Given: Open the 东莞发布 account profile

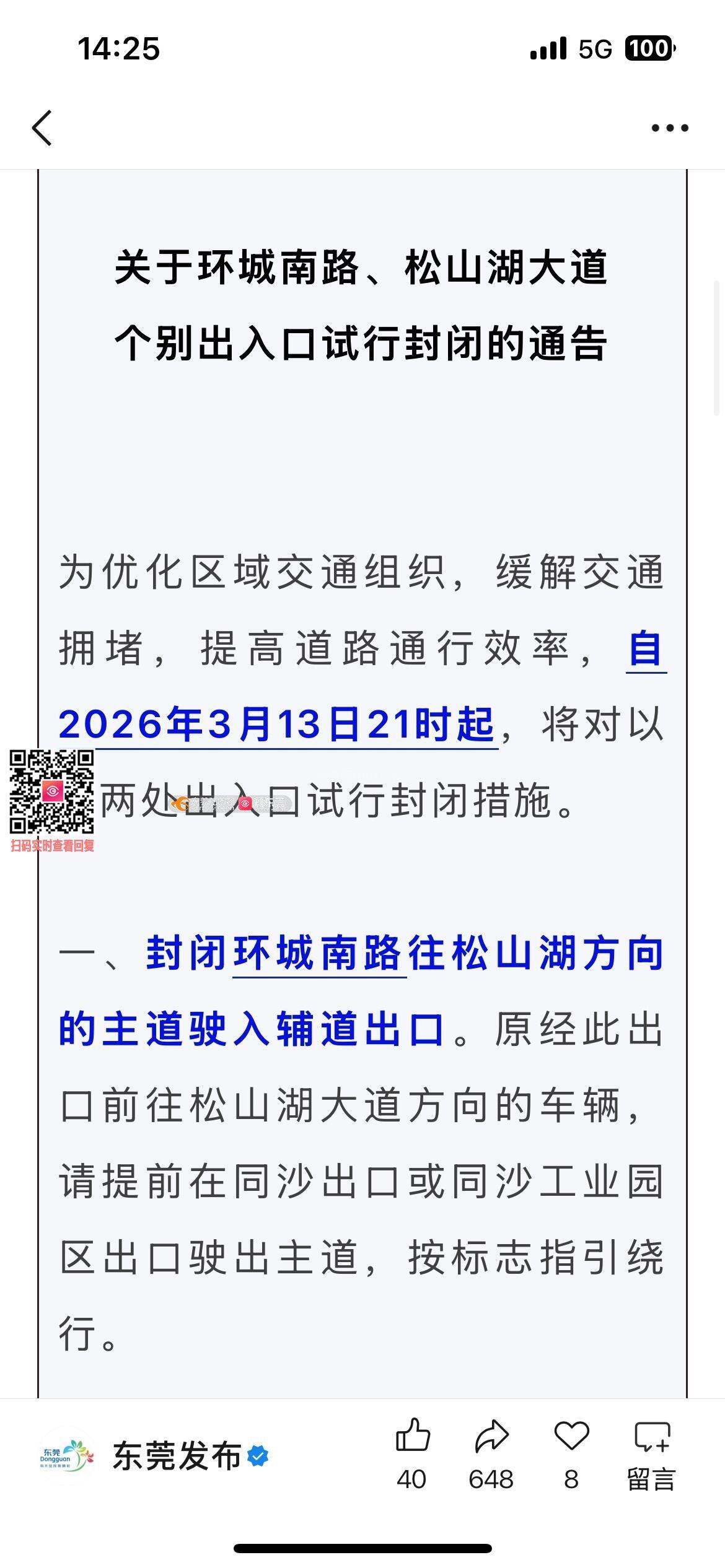Looking at the screenshot, I should (x=177, y=1455).
